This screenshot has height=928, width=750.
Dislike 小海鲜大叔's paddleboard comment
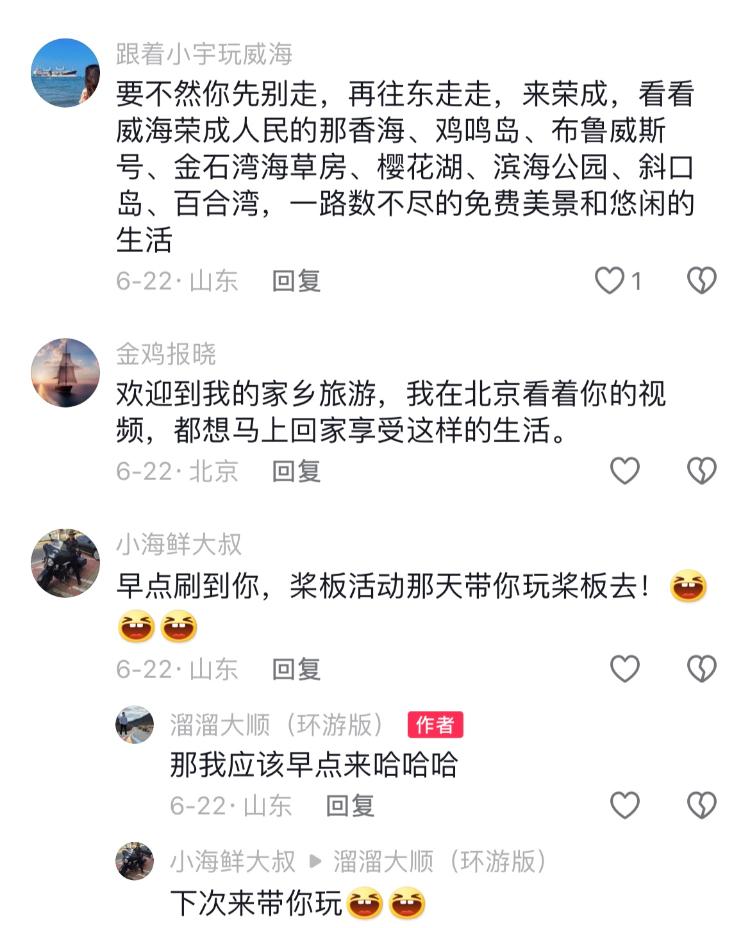coord(702,668)
